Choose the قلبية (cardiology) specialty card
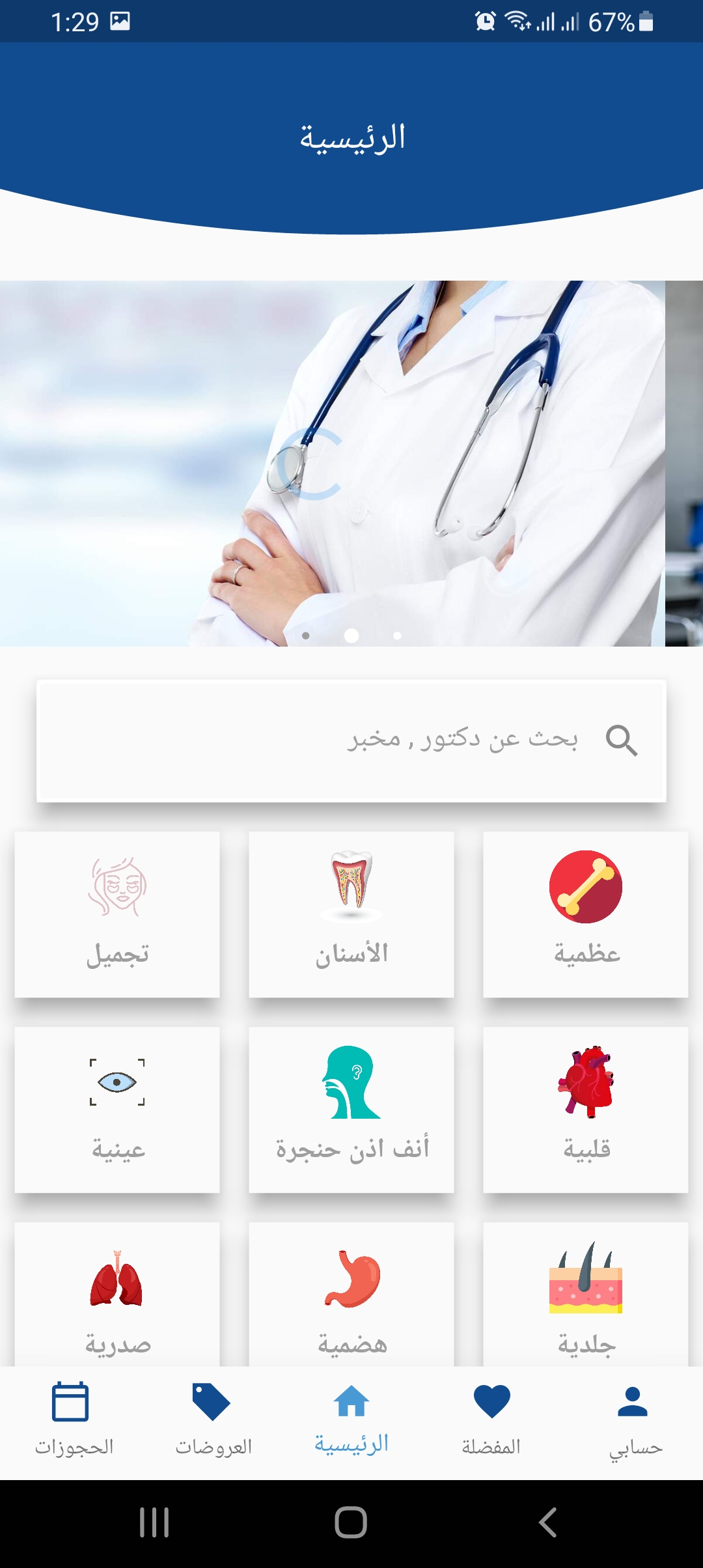This screenshot has height=1568, width=703. click(x=586, y=1110)
